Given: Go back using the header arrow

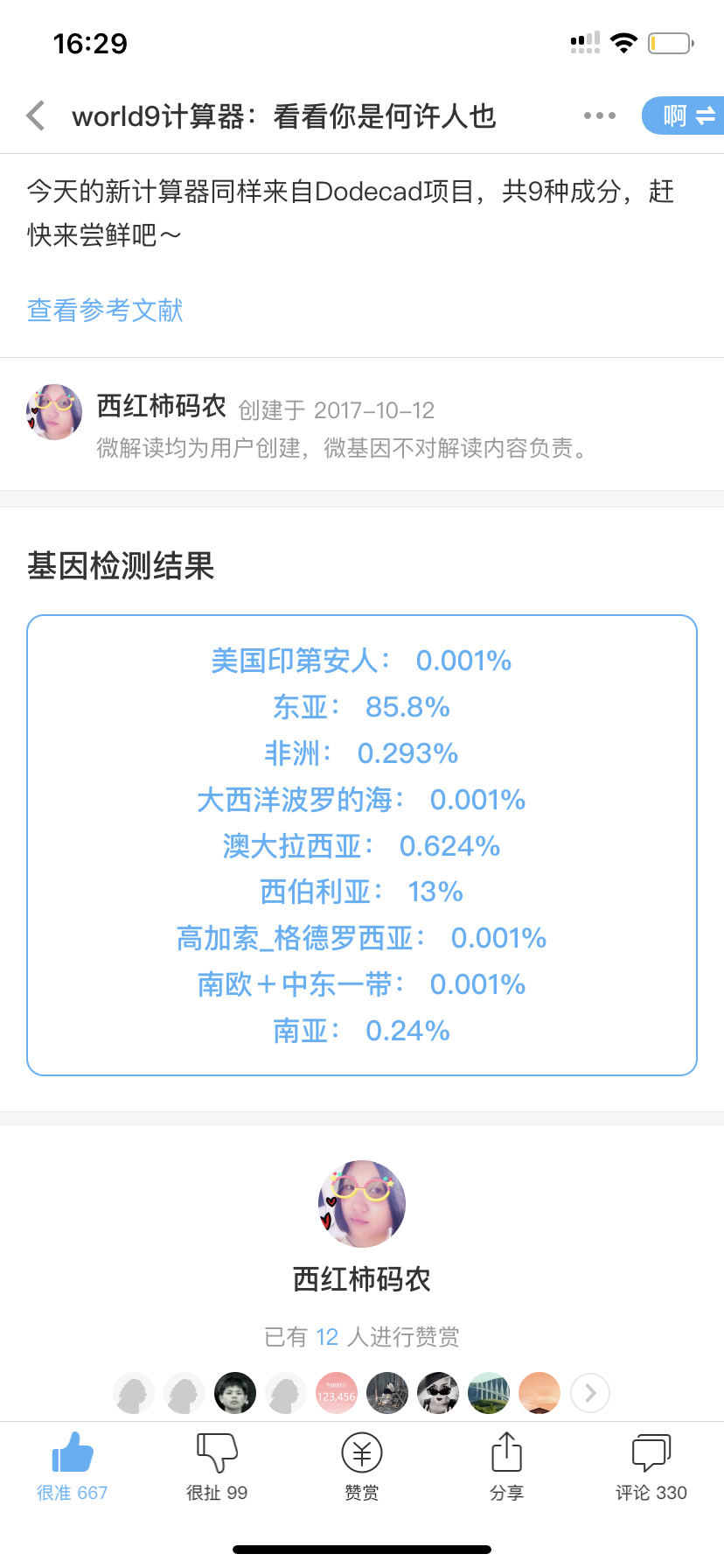Looking at the screenshot, I should click(36, 115).
